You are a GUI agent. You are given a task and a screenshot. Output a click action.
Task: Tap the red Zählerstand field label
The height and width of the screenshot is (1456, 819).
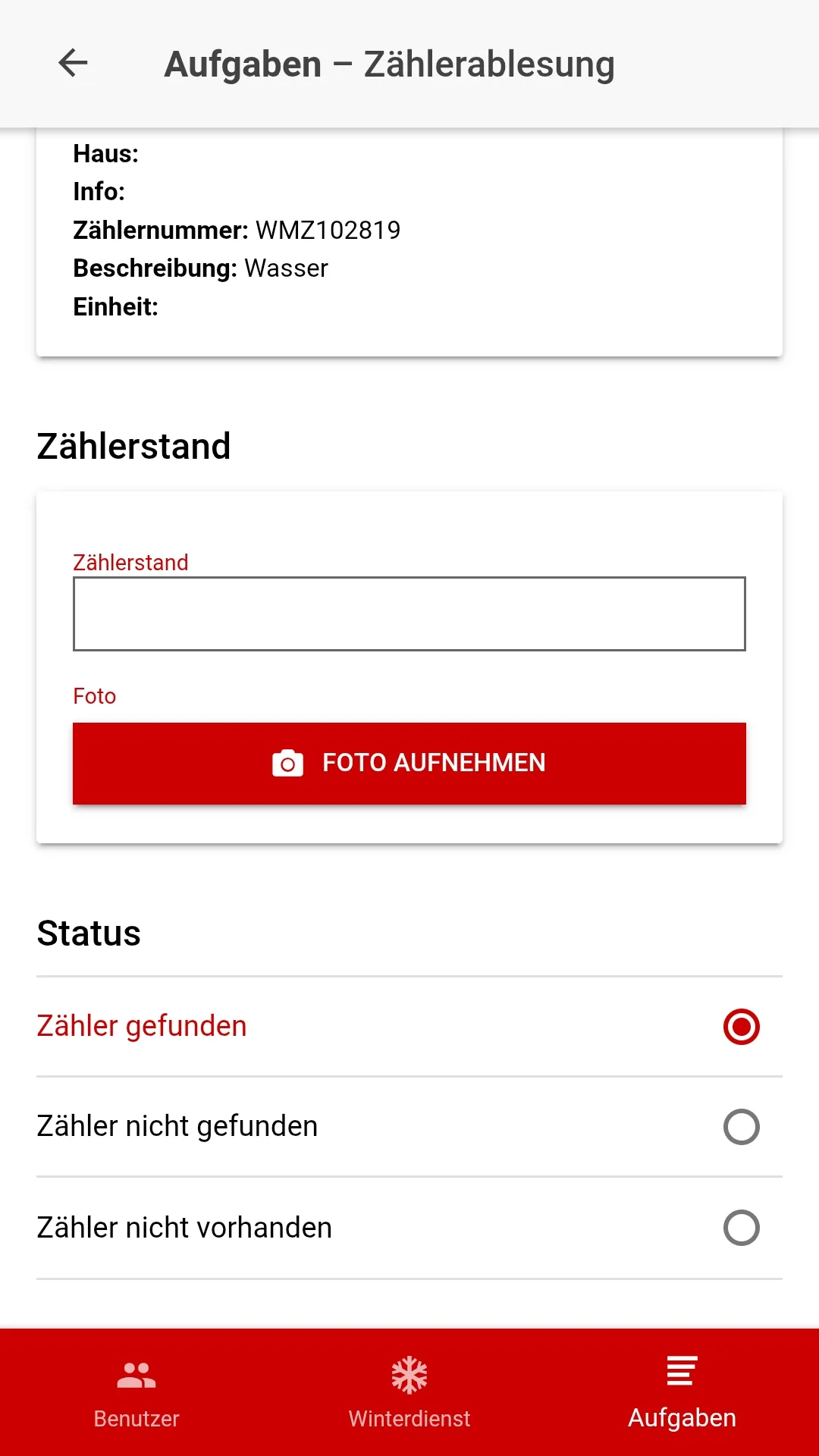(x=130, y=563)
